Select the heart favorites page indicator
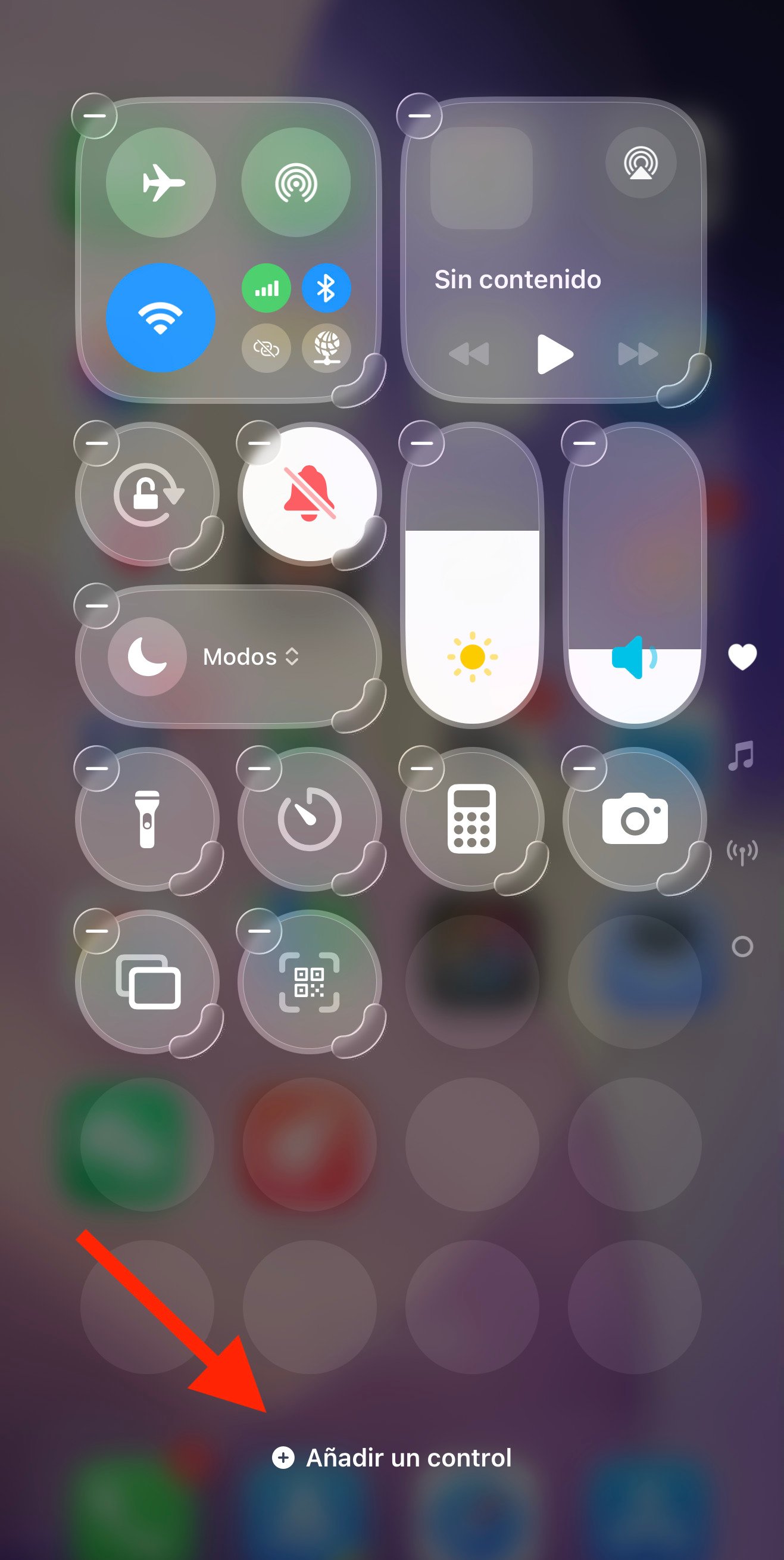Viewport: 784px width, 1560px height. 742,657
